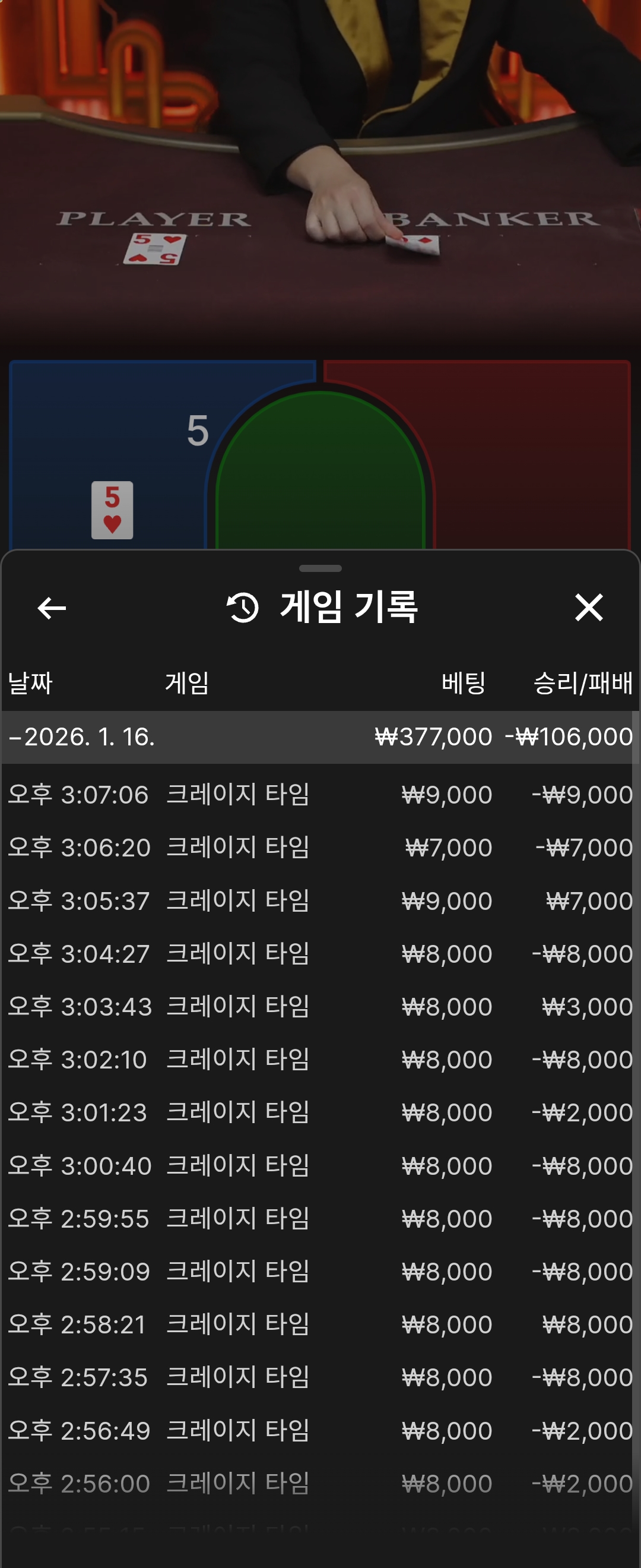The height and width of the screenshot is (1568, 641).
Task: Select the 오후 3:01:23 history entry
Action: coord(320,1112)
